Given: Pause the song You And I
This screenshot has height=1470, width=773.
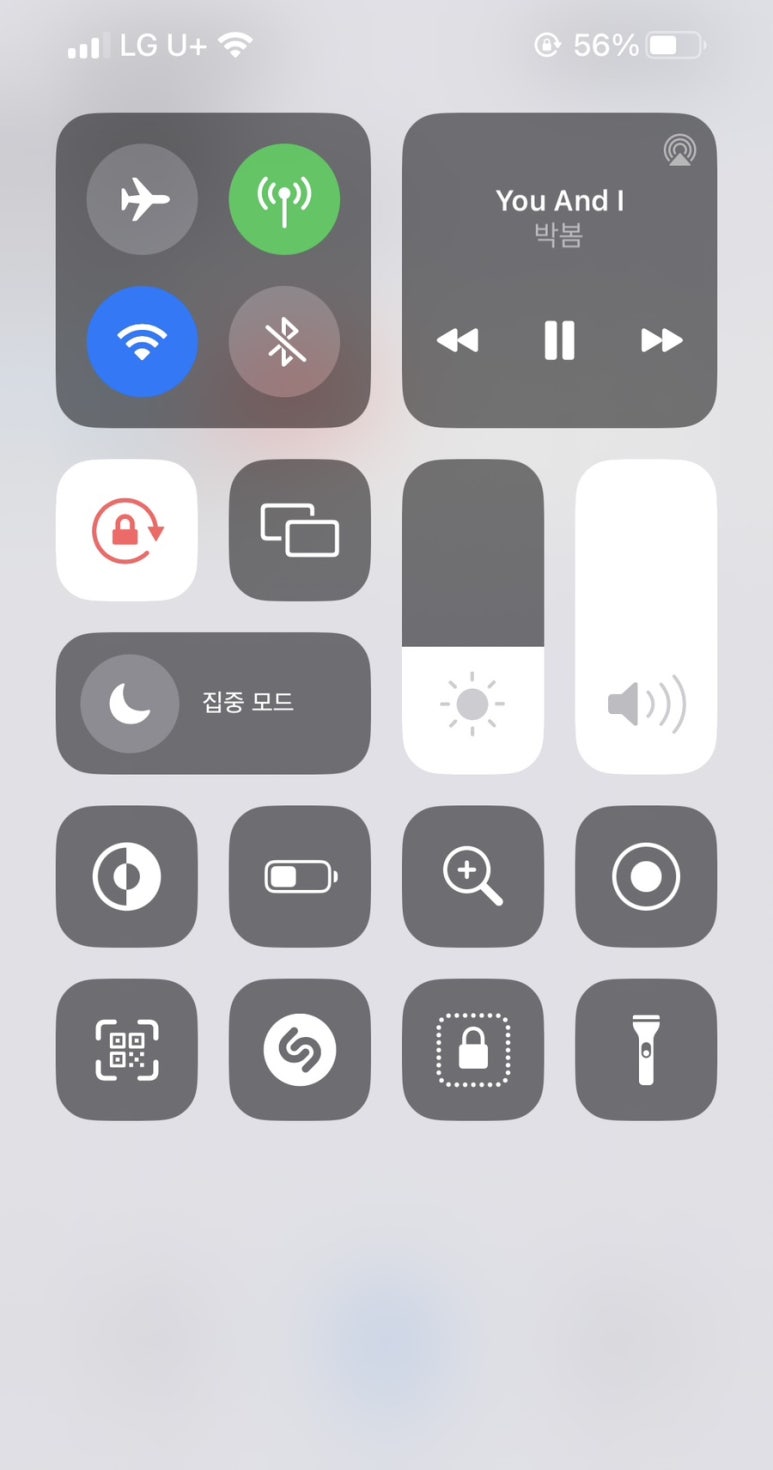Looking at the screenshot, I should [559, 340].
